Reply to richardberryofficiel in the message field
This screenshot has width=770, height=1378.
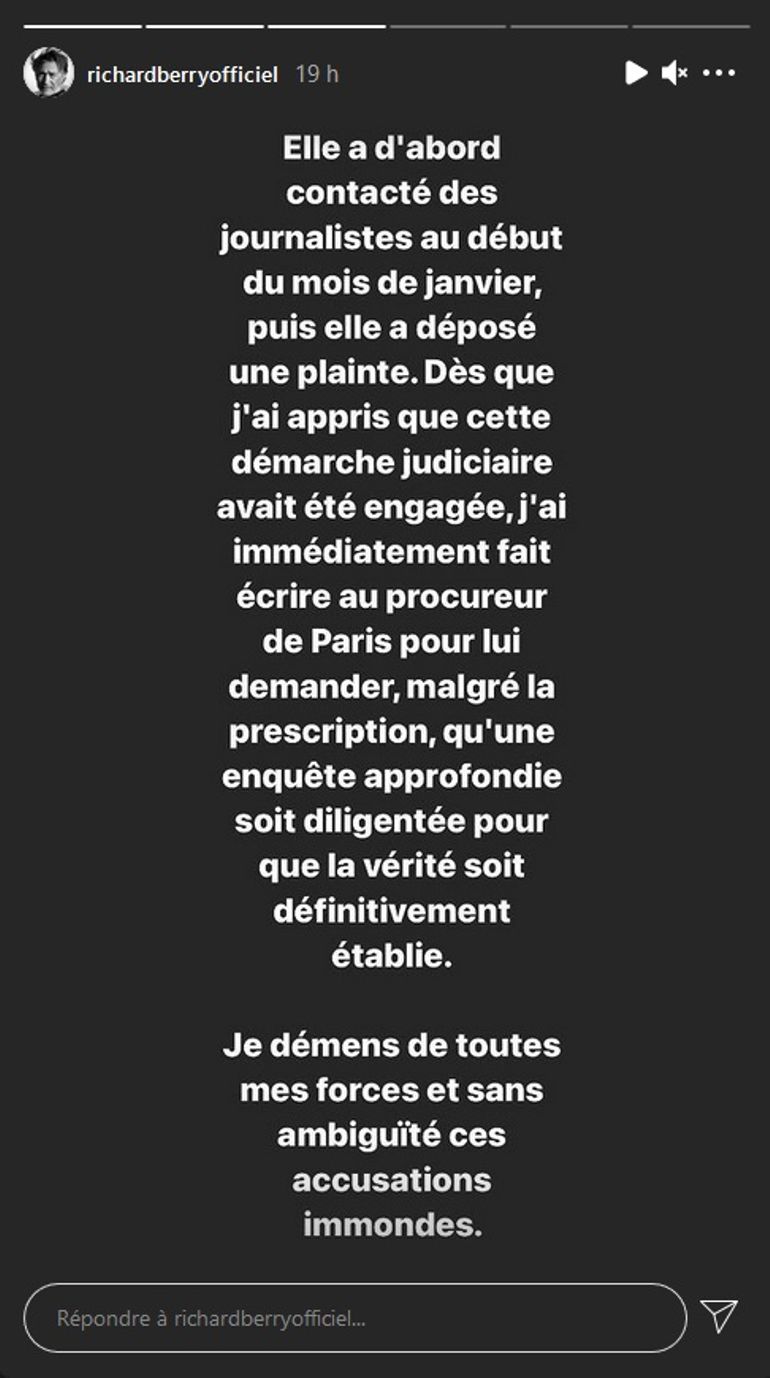(355, 1318)
